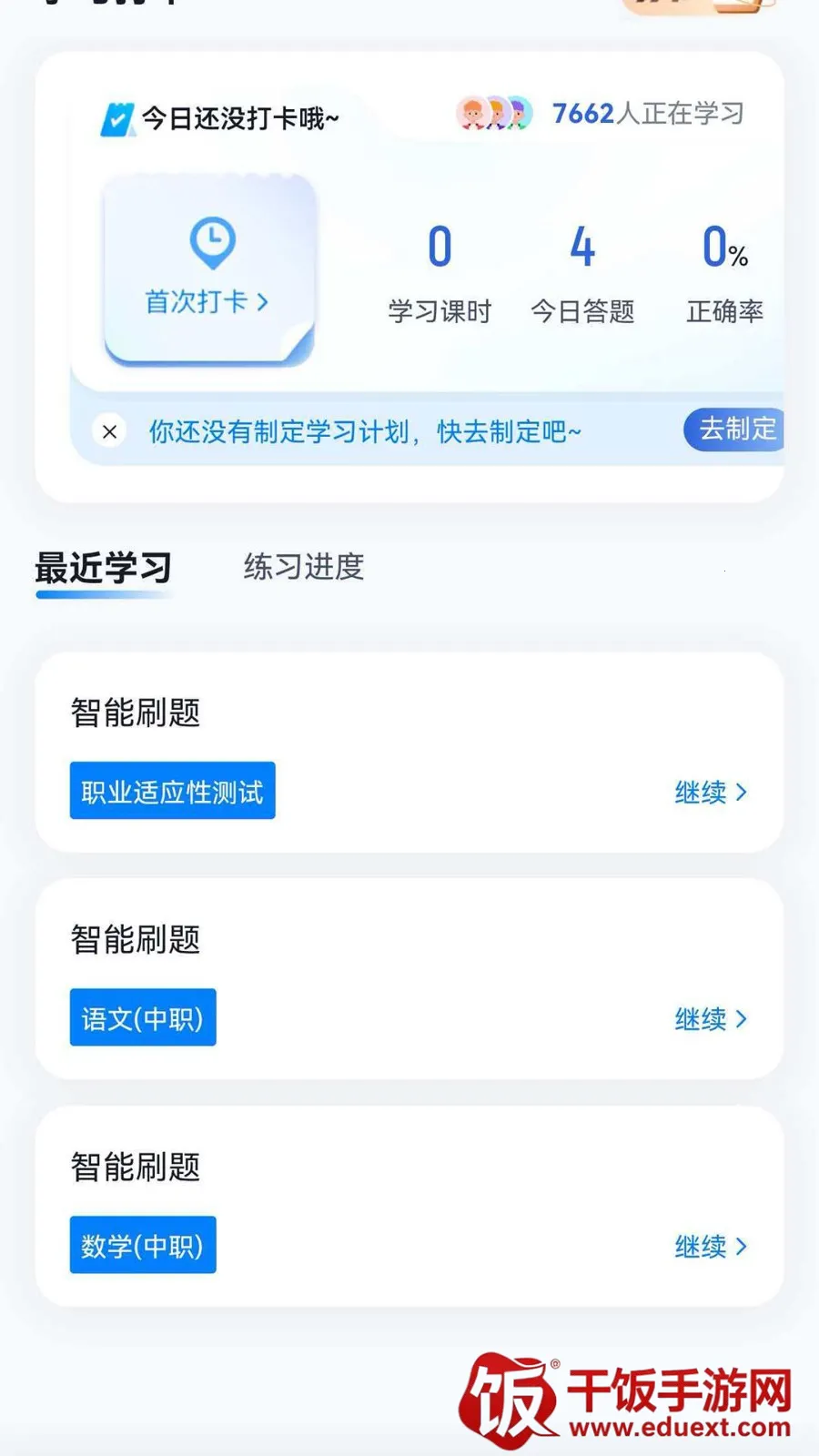Tap 去制定 to create a study plan
The height and width of the screenshot is (1456, 819).
tap(735, 429)
